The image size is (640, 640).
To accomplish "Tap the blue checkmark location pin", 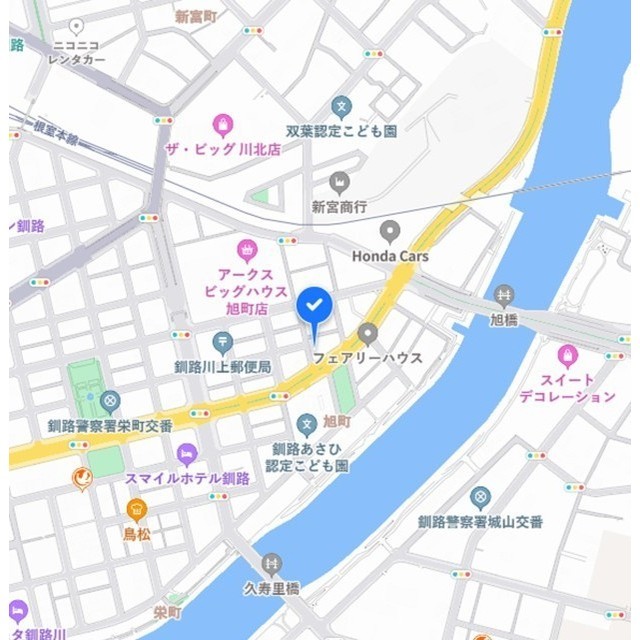I will (314, 305).
